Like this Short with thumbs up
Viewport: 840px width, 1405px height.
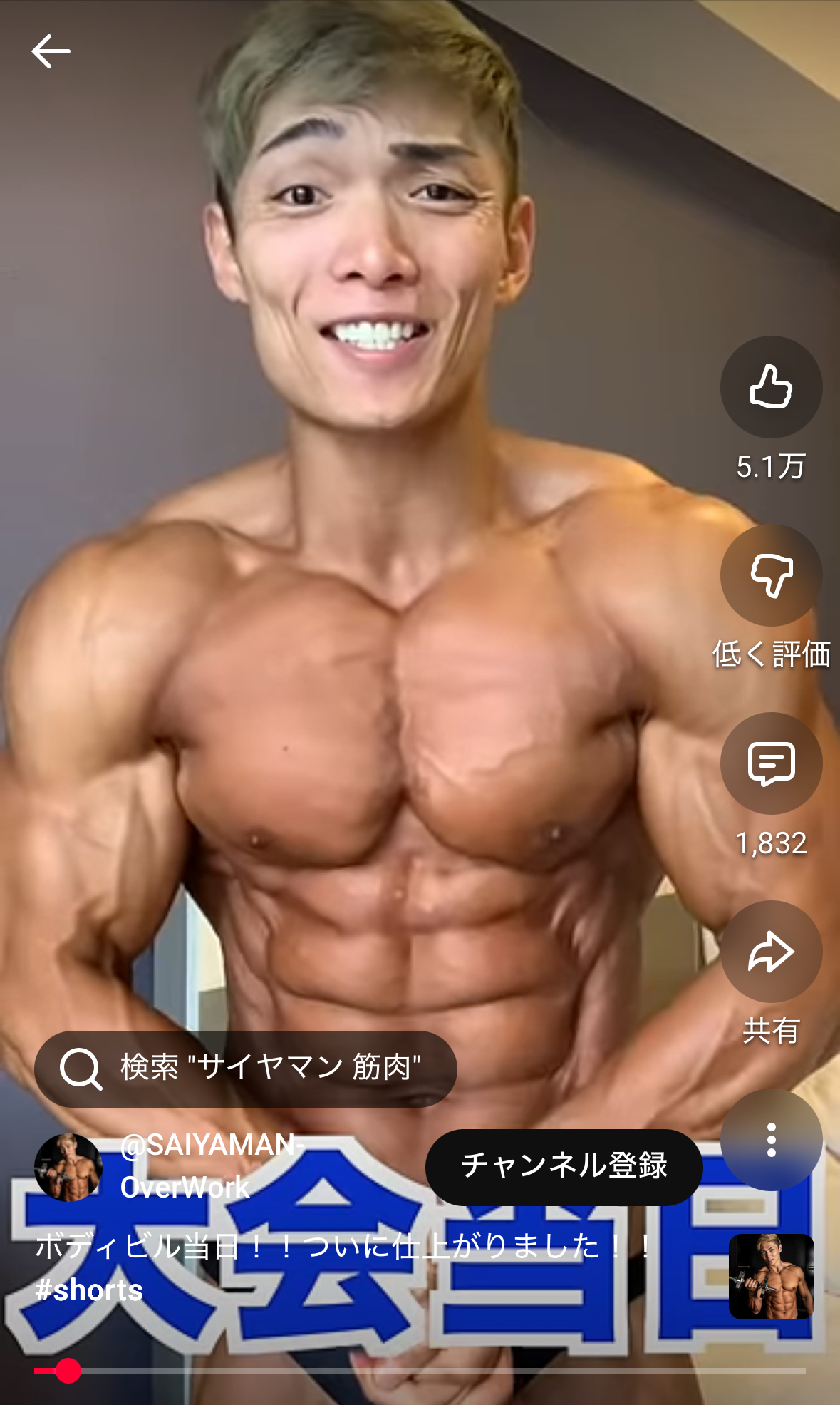(x=771, y=387)
